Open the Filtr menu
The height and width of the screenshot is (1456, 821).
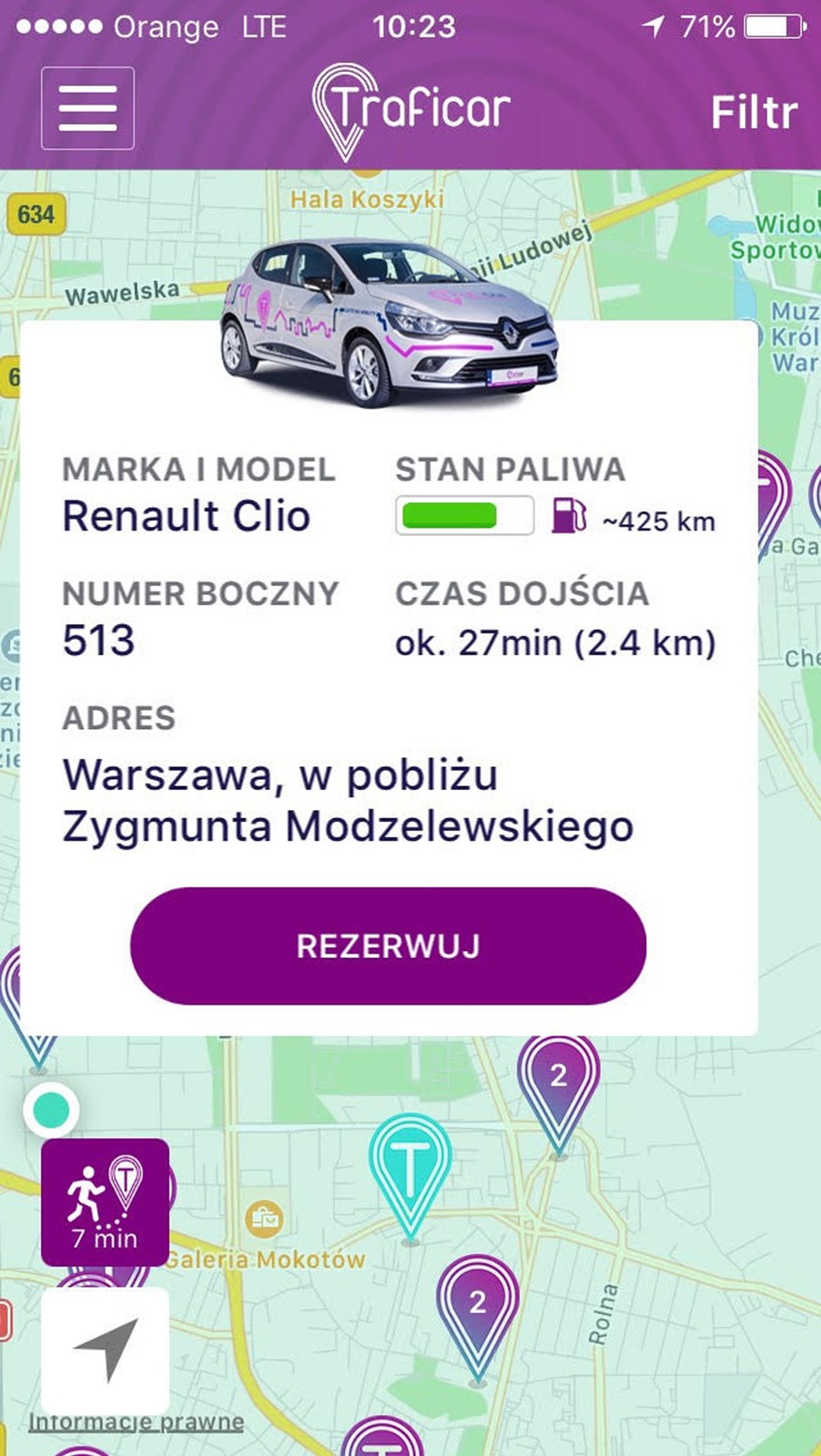pyautogui.click(x=754, y=110)
